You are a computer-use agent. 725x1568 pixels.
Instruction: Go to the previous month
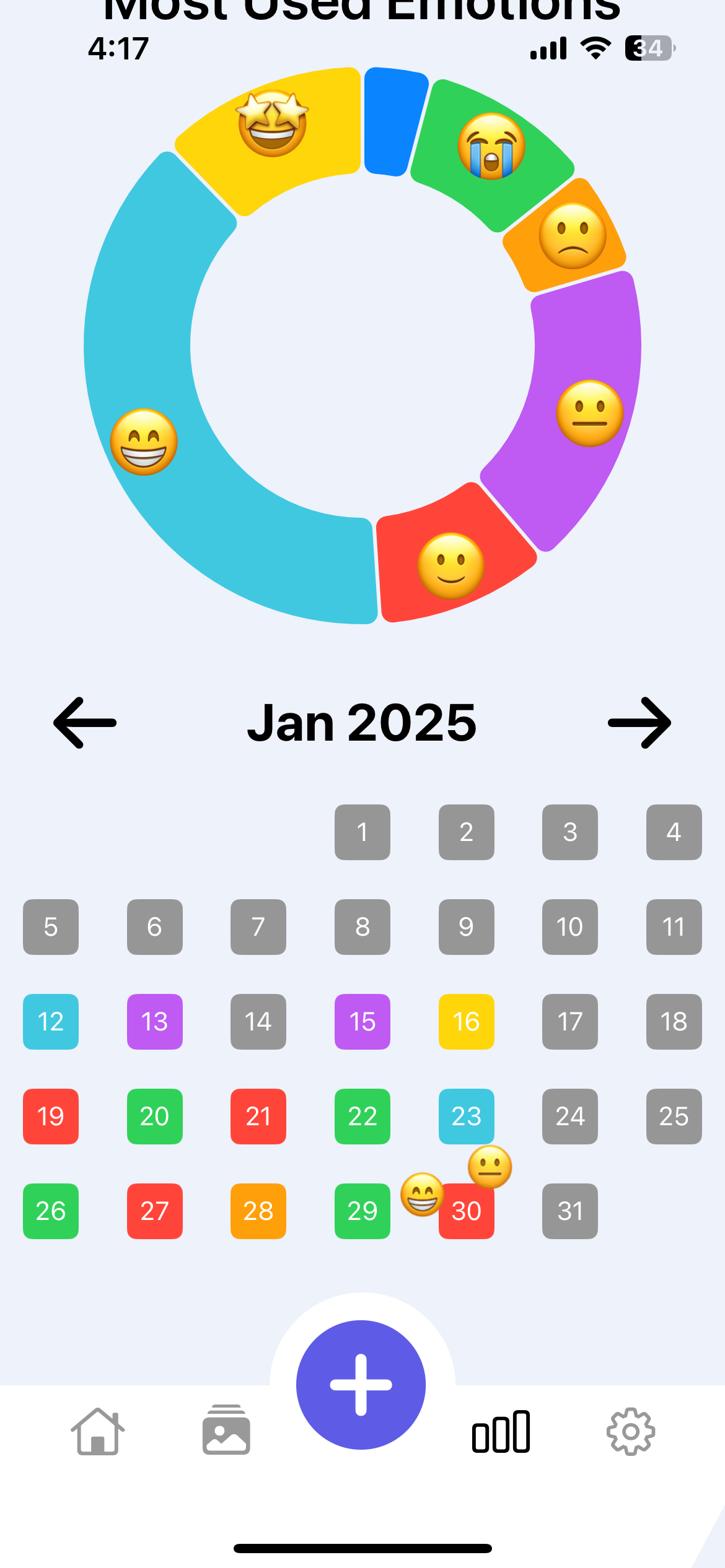[85, 723]
